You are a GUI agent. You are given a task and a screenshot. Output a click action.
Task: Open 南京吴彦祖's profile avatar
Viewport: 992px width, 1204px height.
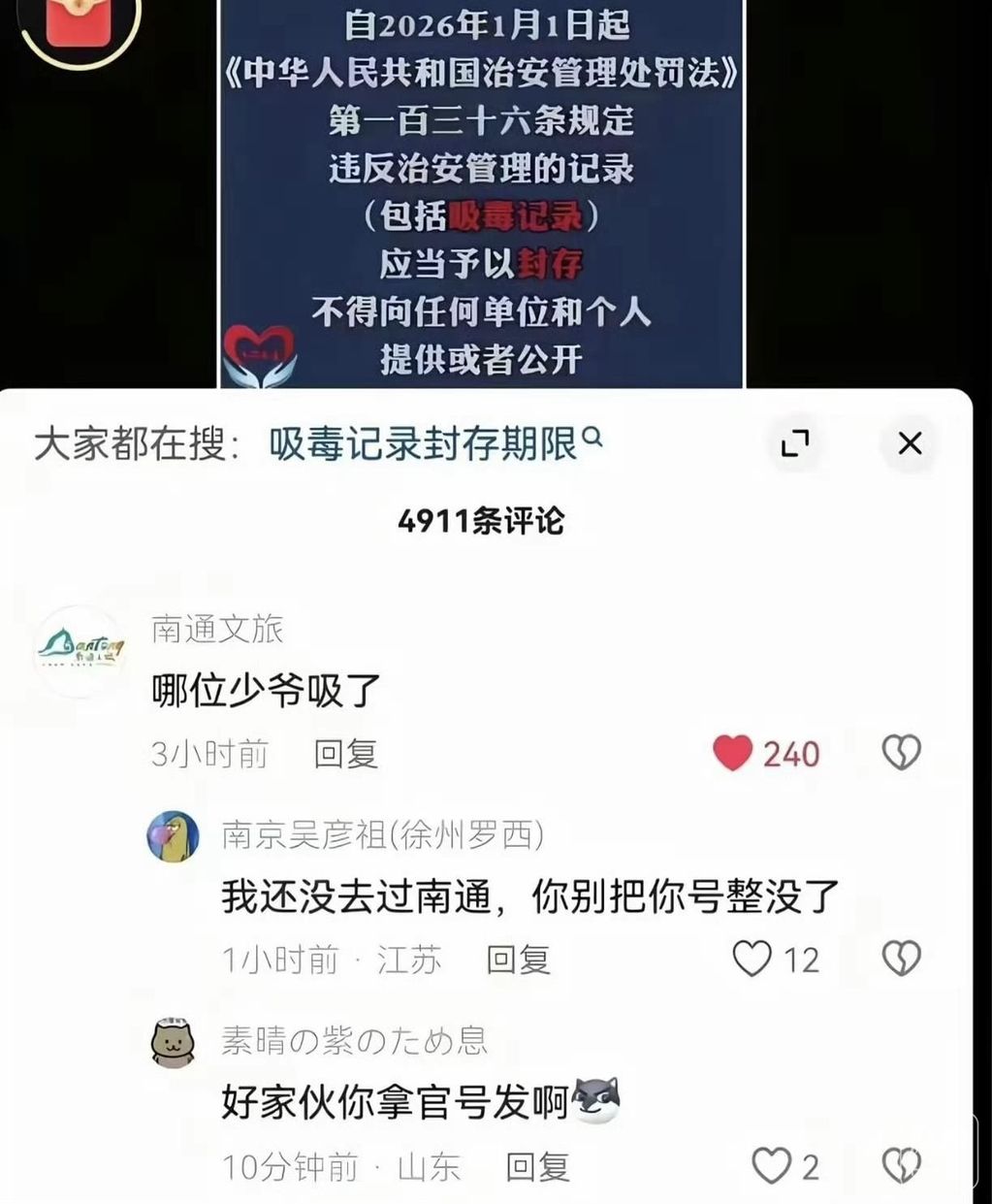173,836
